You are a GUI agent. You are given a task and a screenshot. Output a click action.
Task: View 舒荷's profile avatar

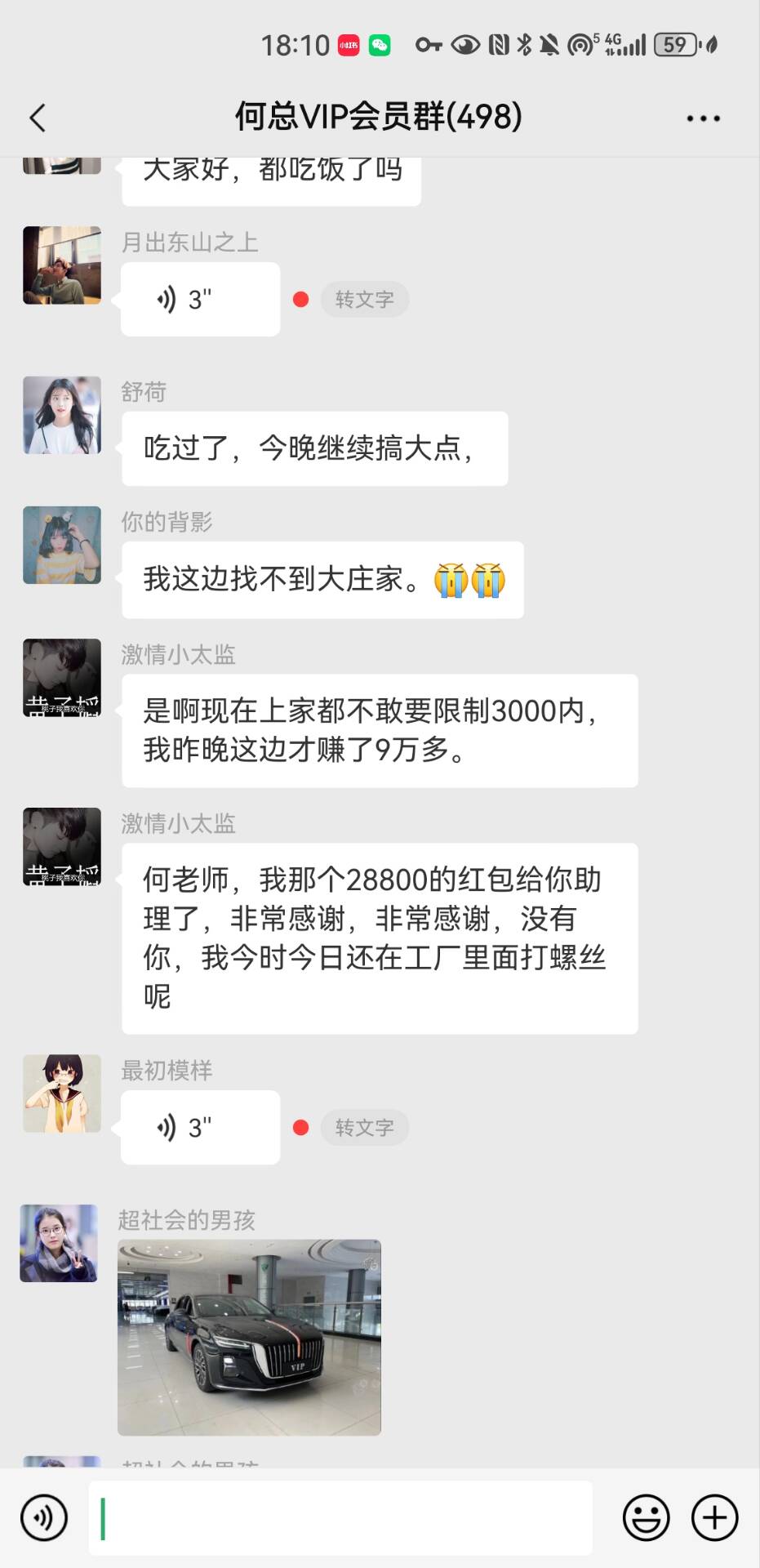pyautogui.click(x=62, y=415)
